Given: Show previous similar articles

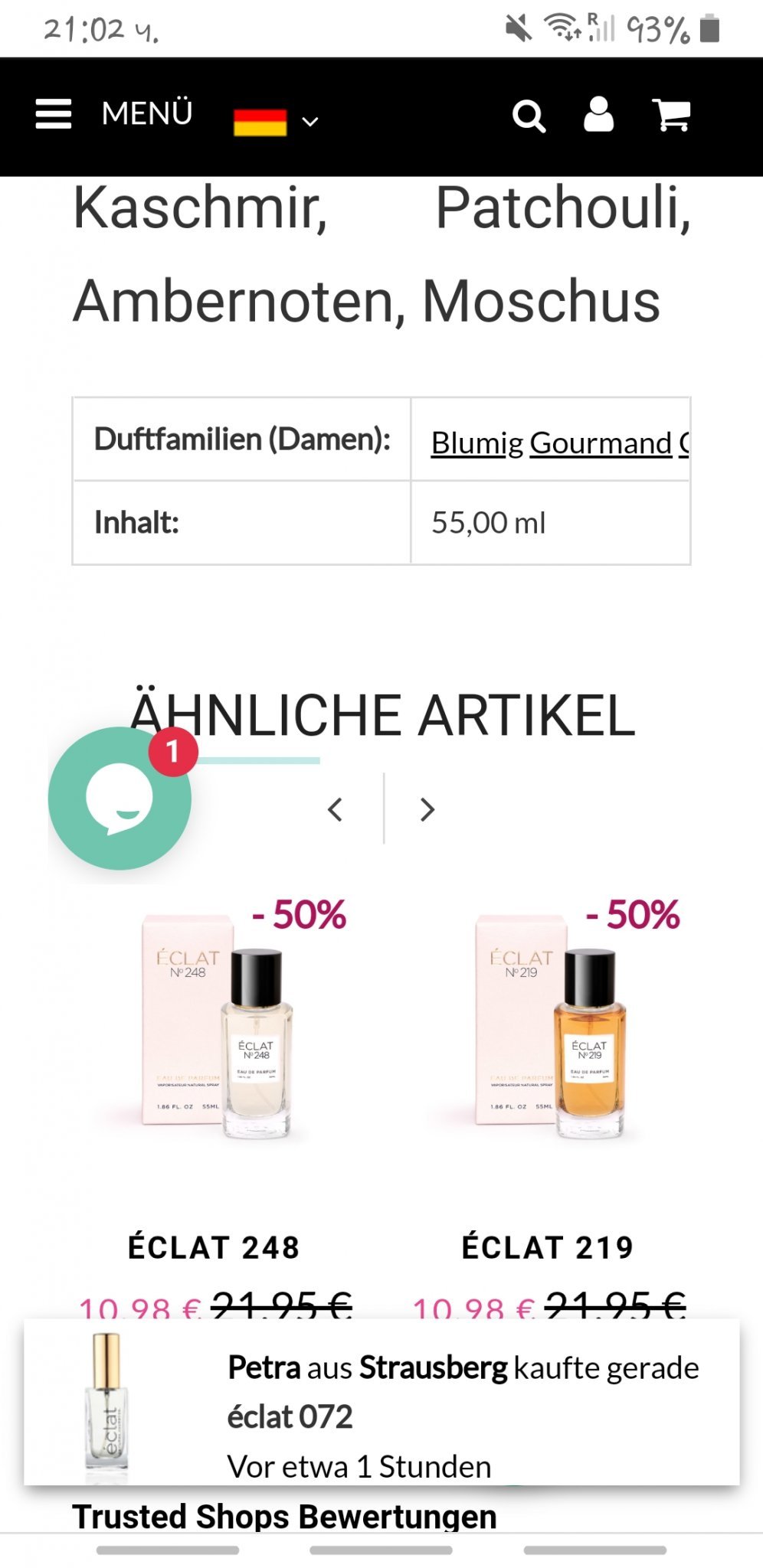Looking at the screenshot, I should (335, 809).
